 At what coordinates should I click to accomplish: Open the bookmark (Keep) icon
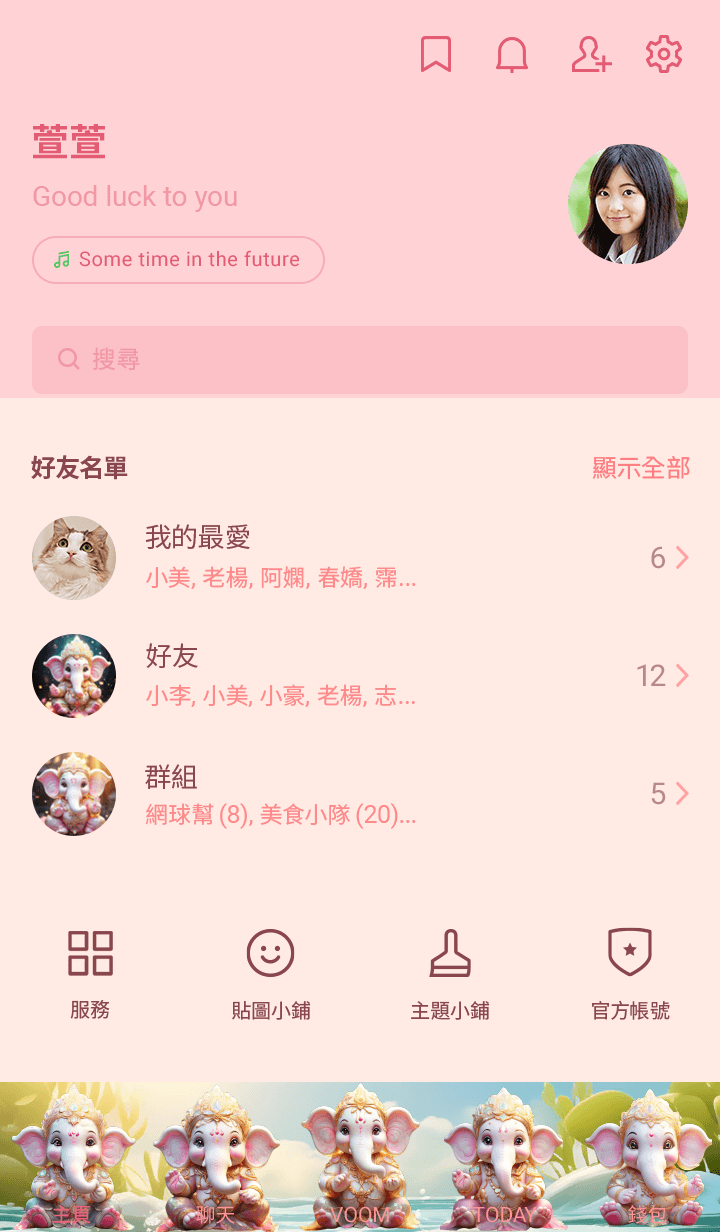[436, 54]
